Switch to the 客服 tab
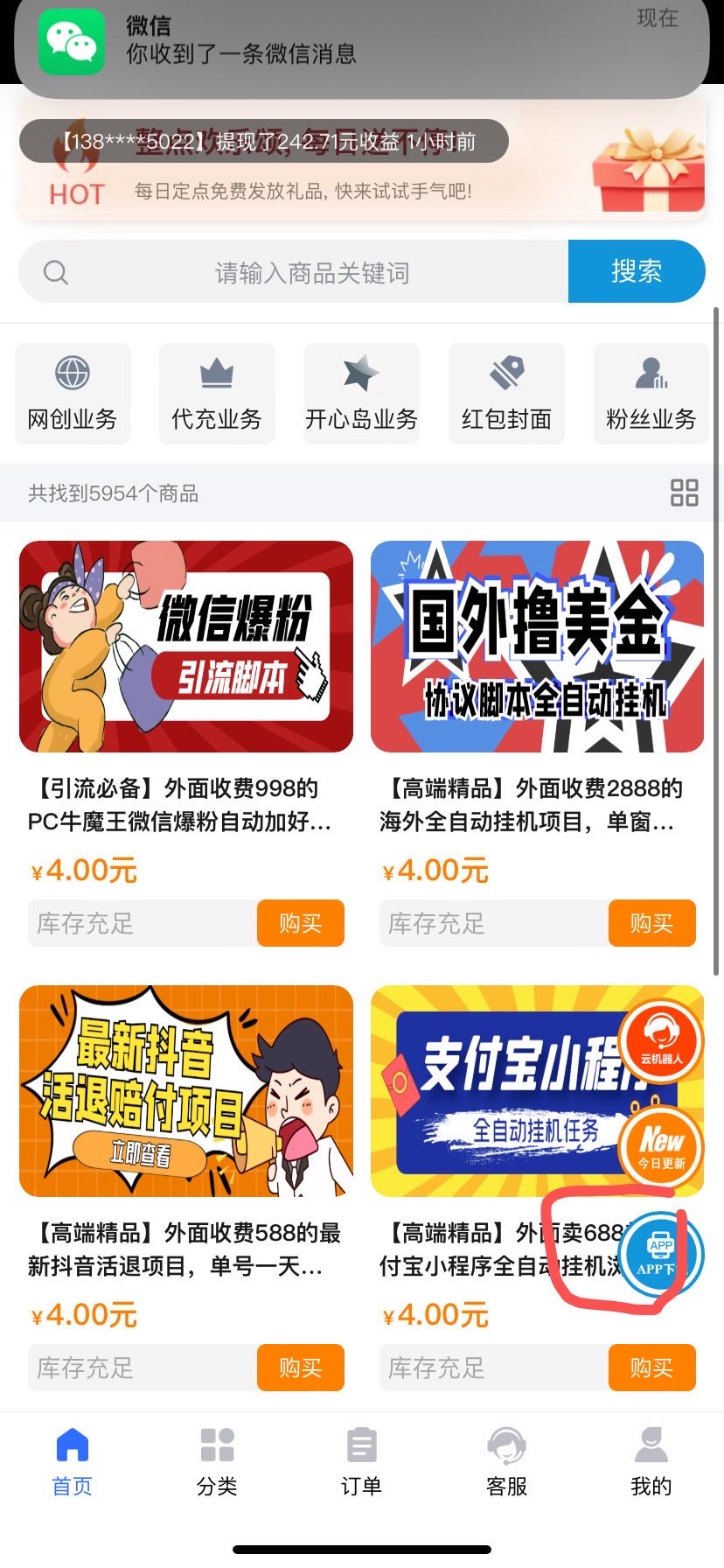The width and height of the screenshot is (724, 1568). 506,1462
